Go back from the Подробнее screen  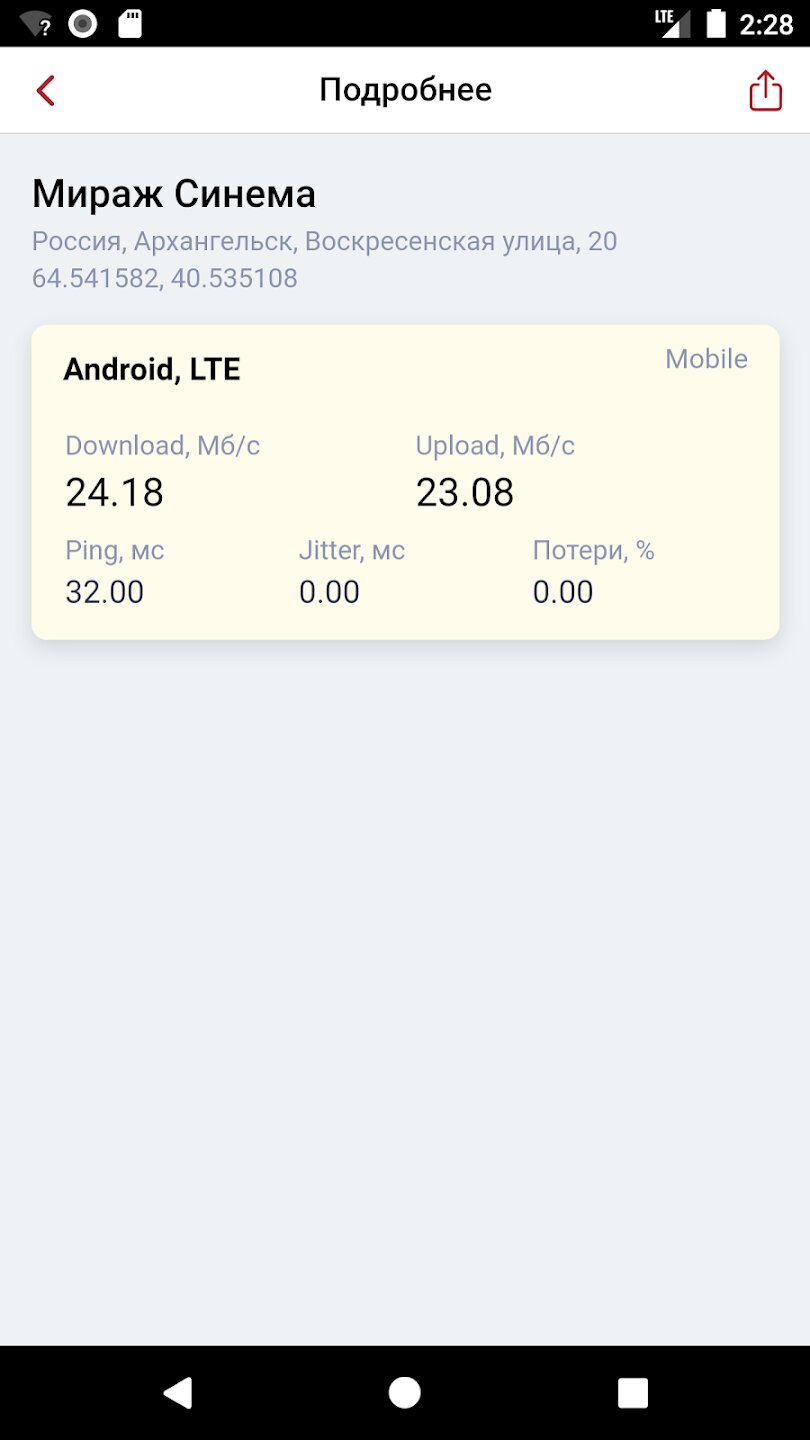[x=45, y=91]
